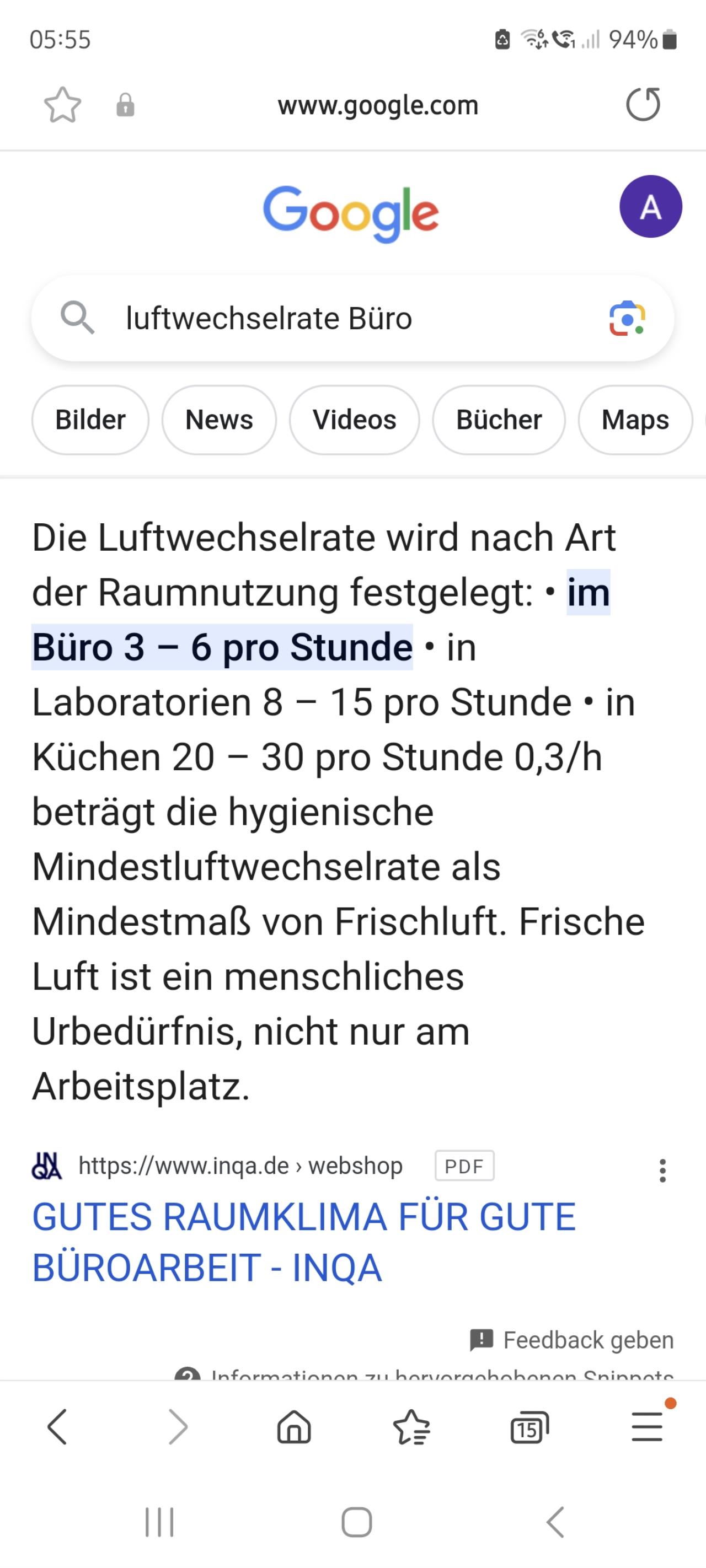This screenshot has width=706, height=1568.
Task: Open the bookmarks list
Action: (412, 1427)
